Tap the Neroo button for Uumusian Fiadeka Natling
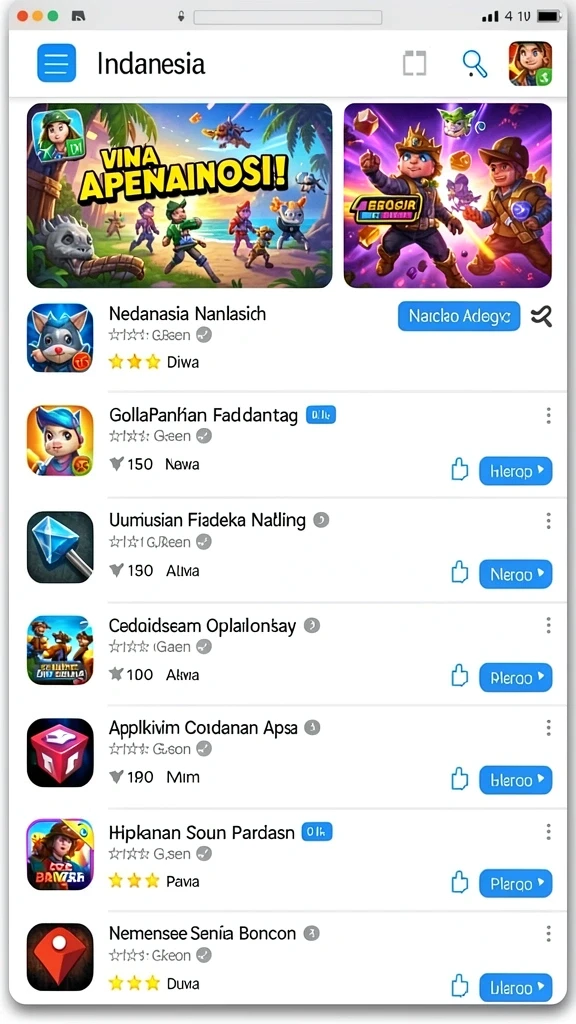Viewport: 576px width, 1024px height. tap(515, 574)
